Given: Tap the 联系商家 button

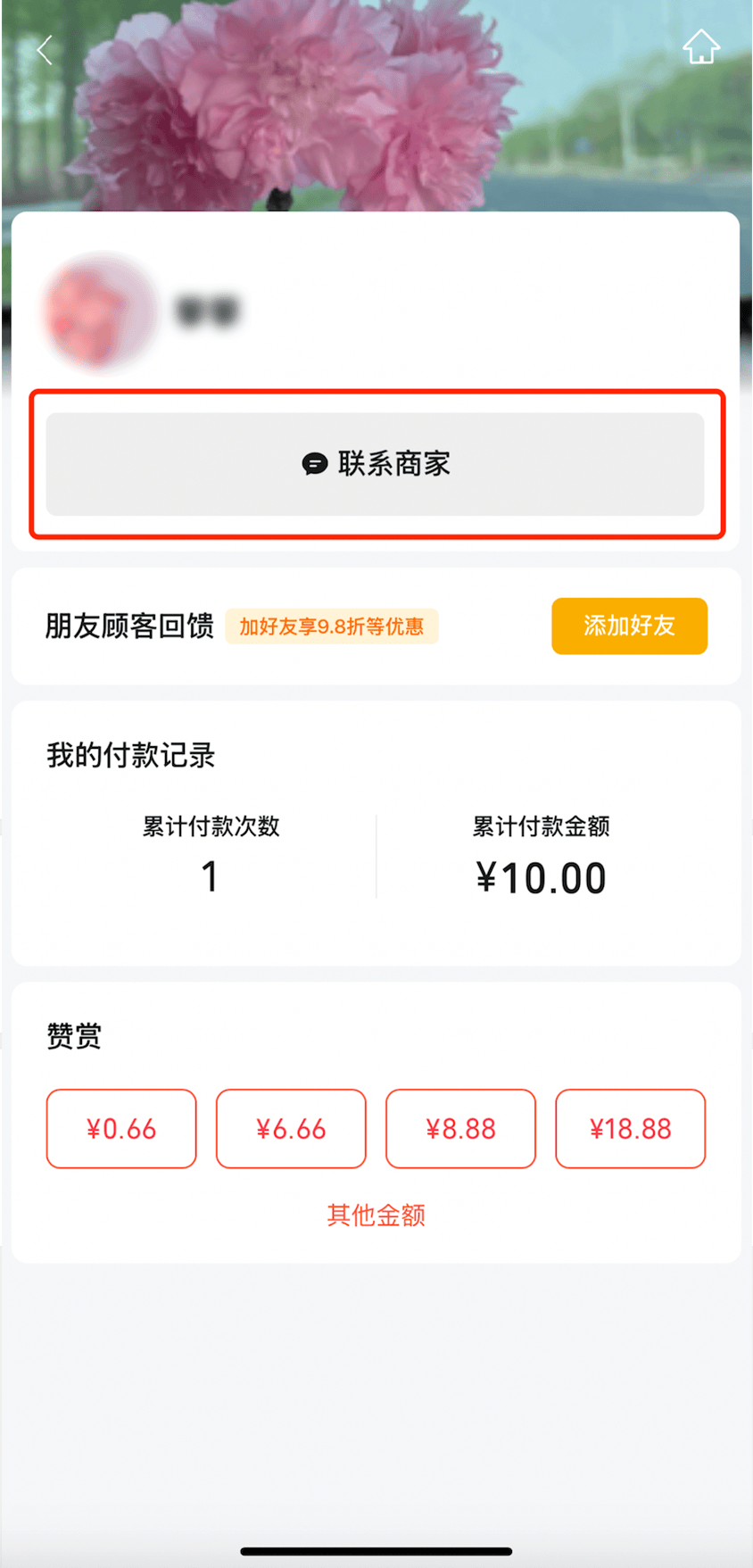Looking at the screenshot, I should pyautogui.click(x=375, y=464).
